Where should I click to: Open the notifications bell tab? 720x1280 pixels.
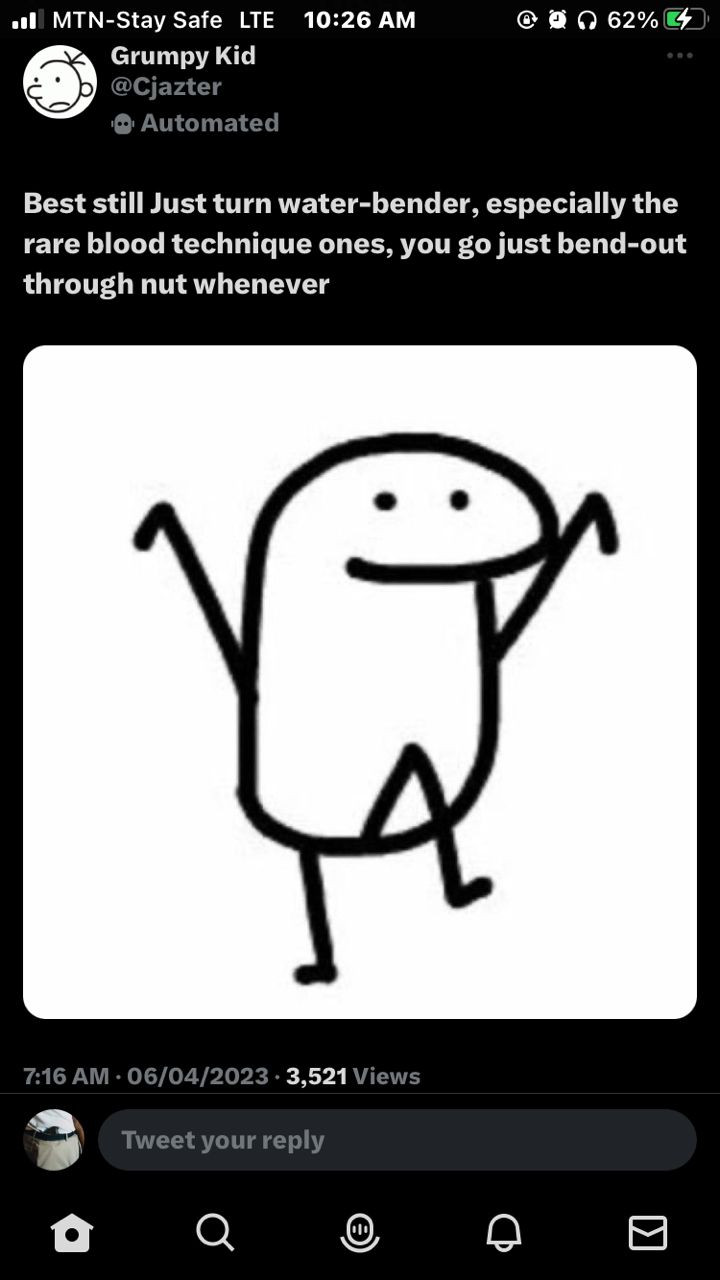504,1232
